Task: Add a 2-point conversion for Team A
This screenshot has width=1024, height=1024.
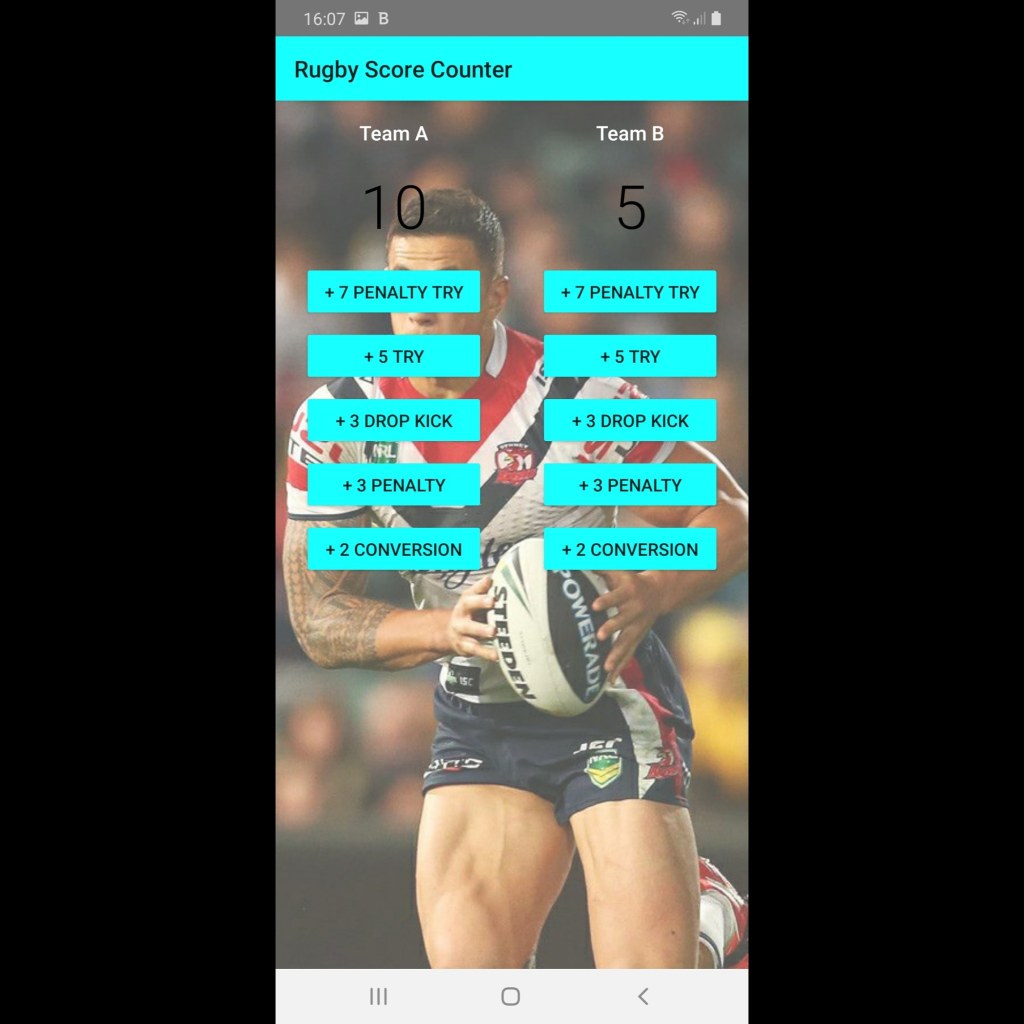Action: pyautogui.click(x=393, y=549)
